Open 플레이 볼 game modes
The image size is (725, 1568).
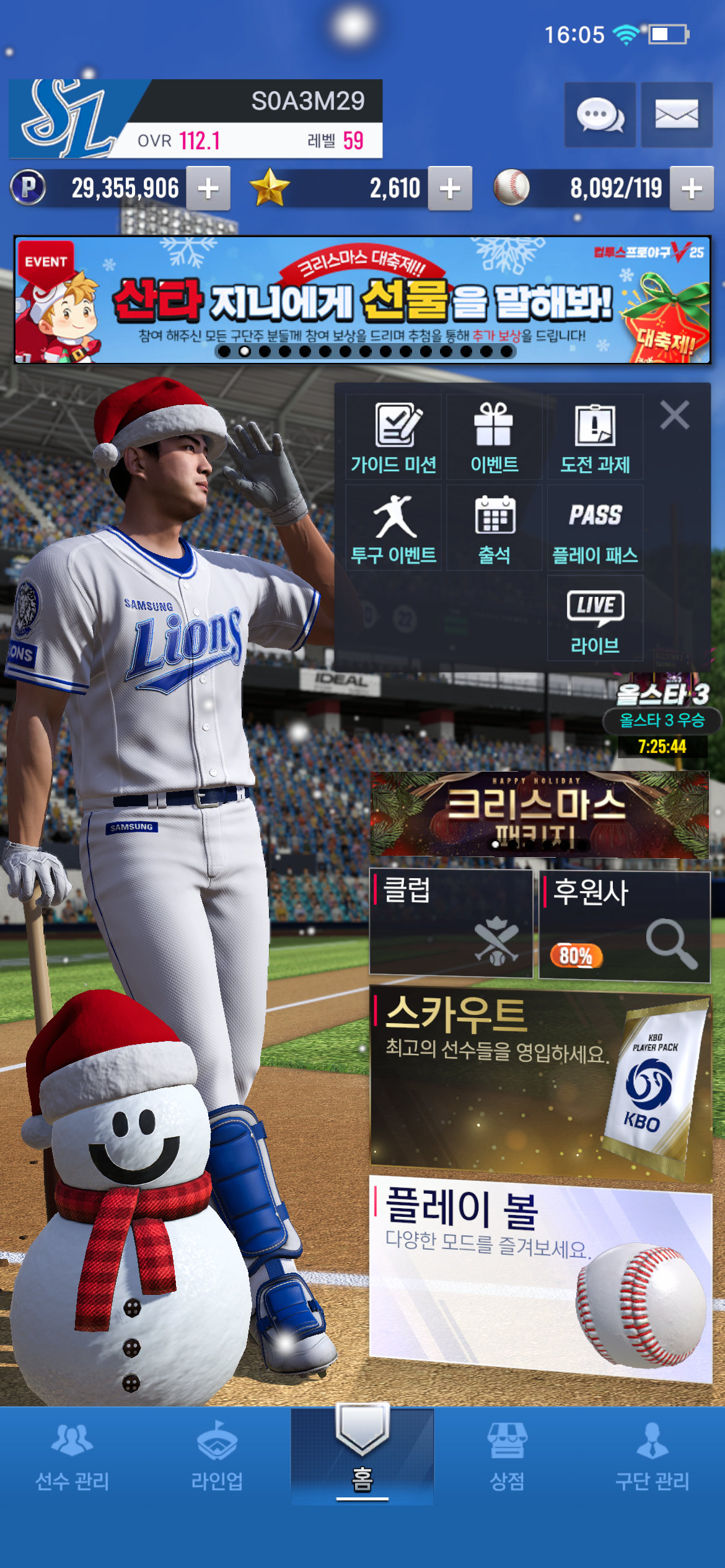point(539,1276)
